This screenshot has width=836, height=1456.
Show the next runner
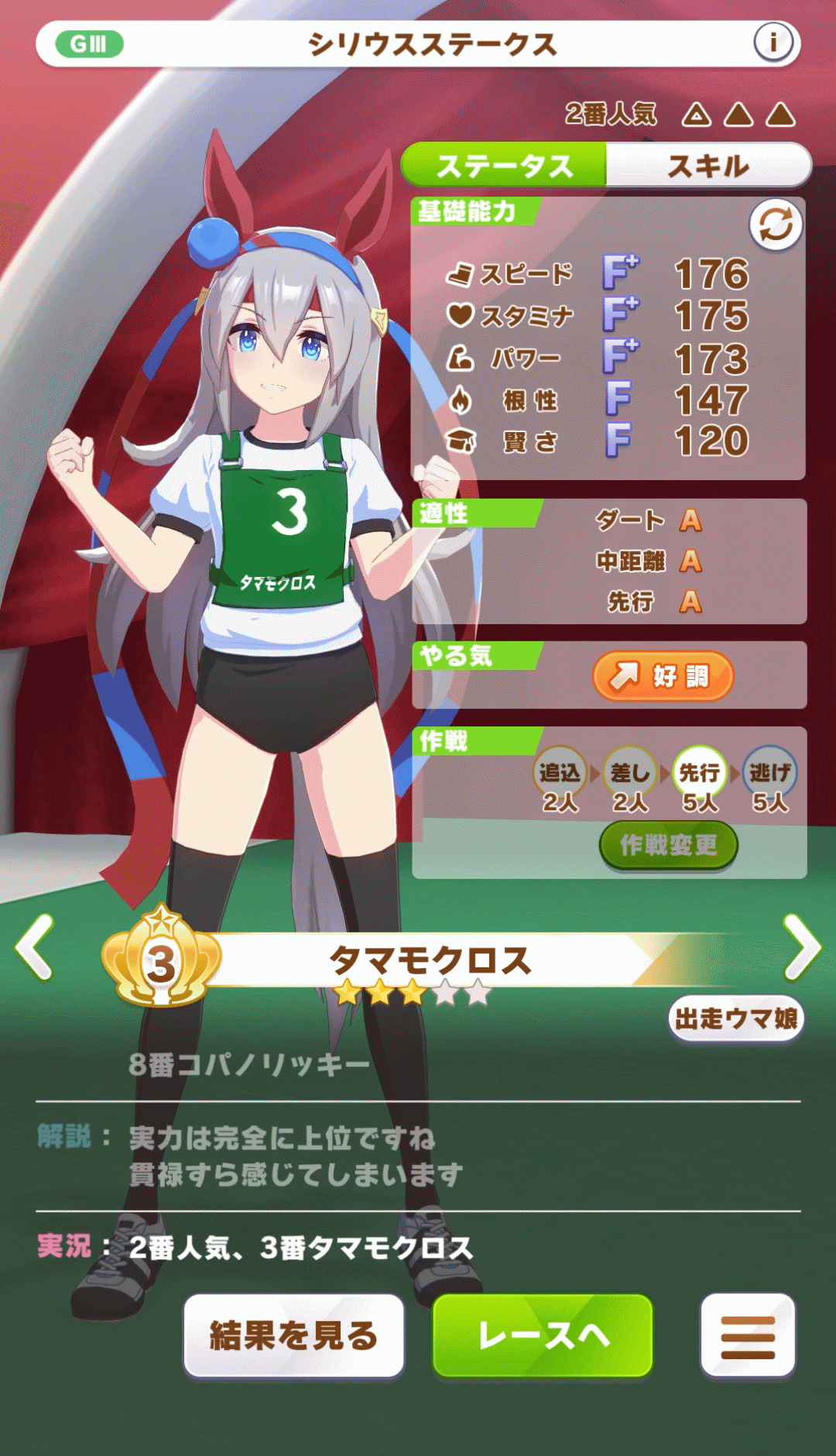[x=801, y=946]
